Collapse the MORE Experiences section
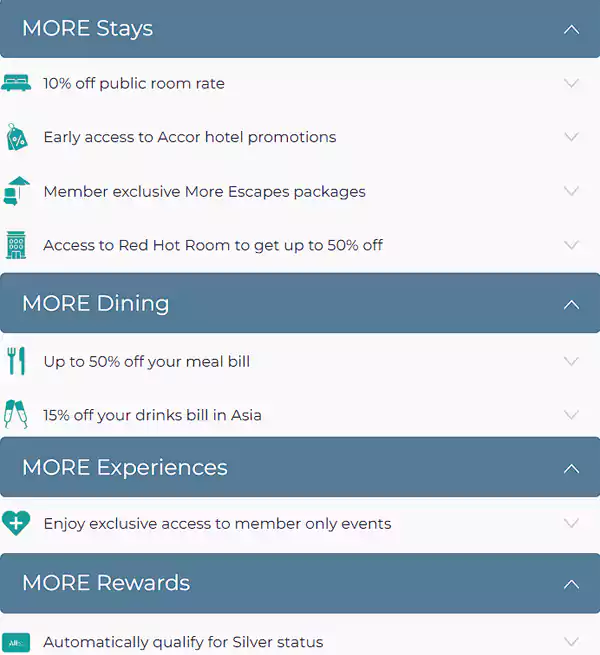600x655 pixels. tap(571, 468)
